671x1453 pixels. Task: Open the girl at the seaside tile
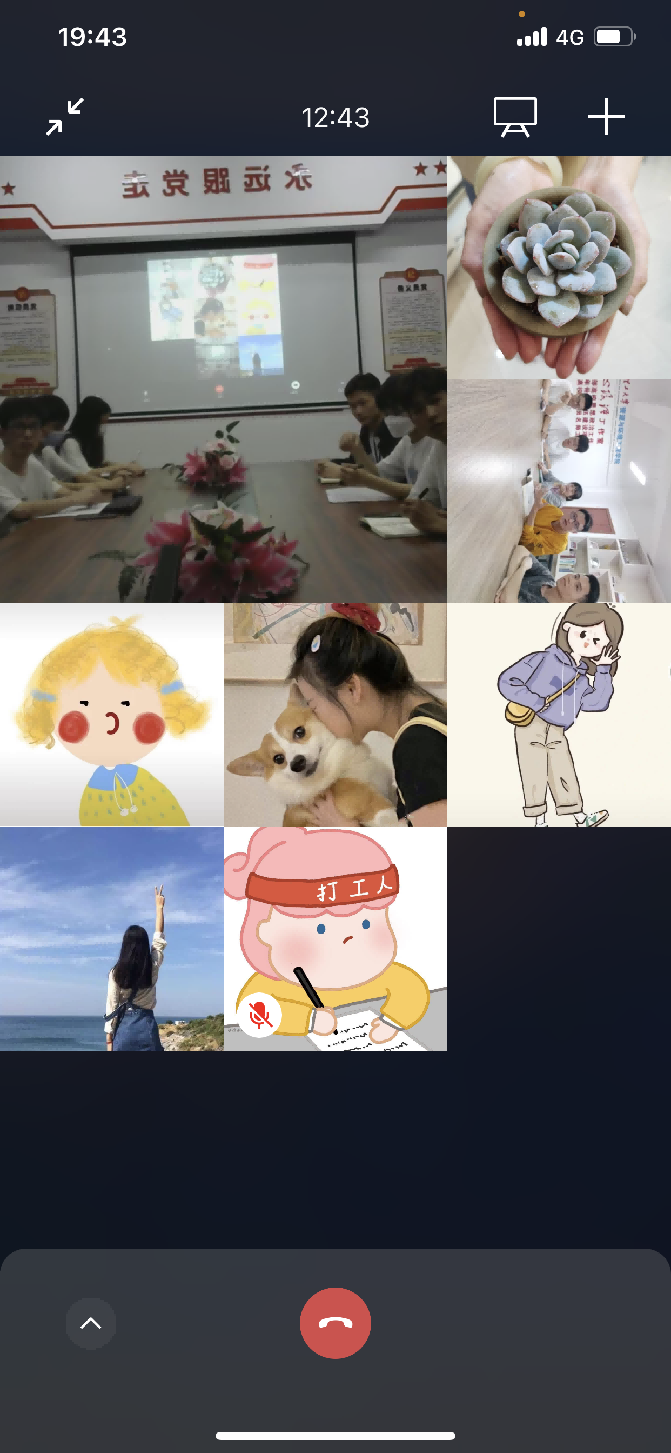click(x=111, y=938)
